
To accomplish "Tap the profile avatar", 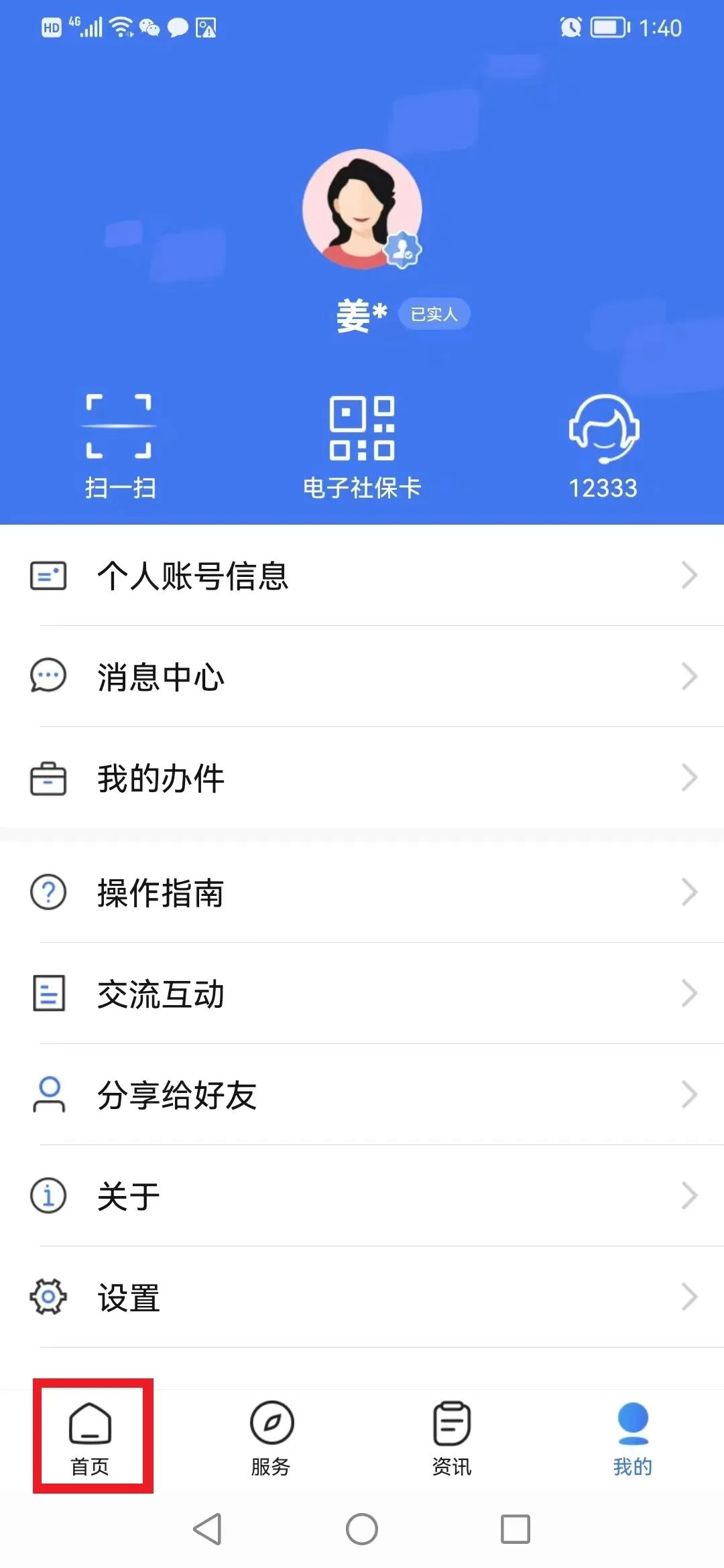I will coord(362,209).
